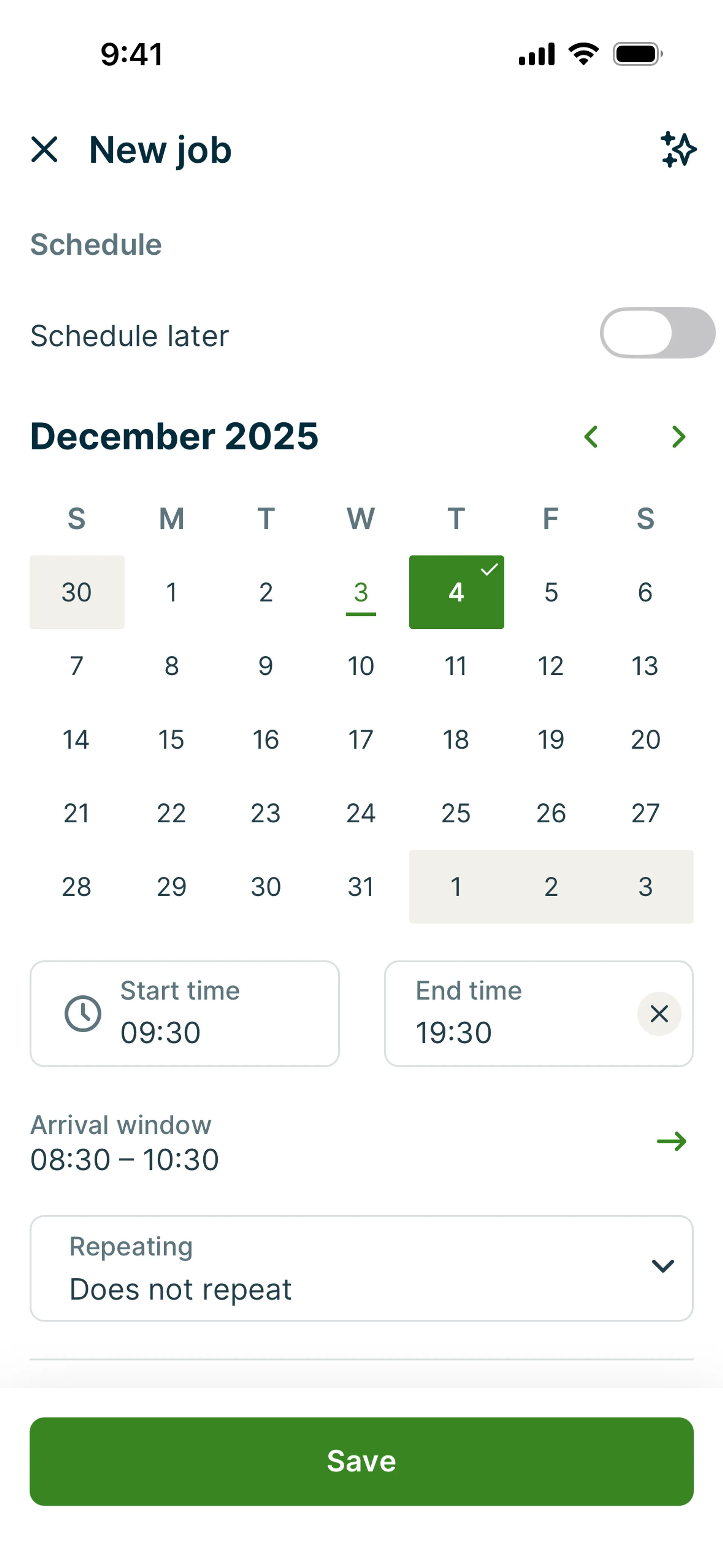This screenshot has height=1568, width=723.
Task: Pick December 18 as the date
Action: (x=456, y=740)
